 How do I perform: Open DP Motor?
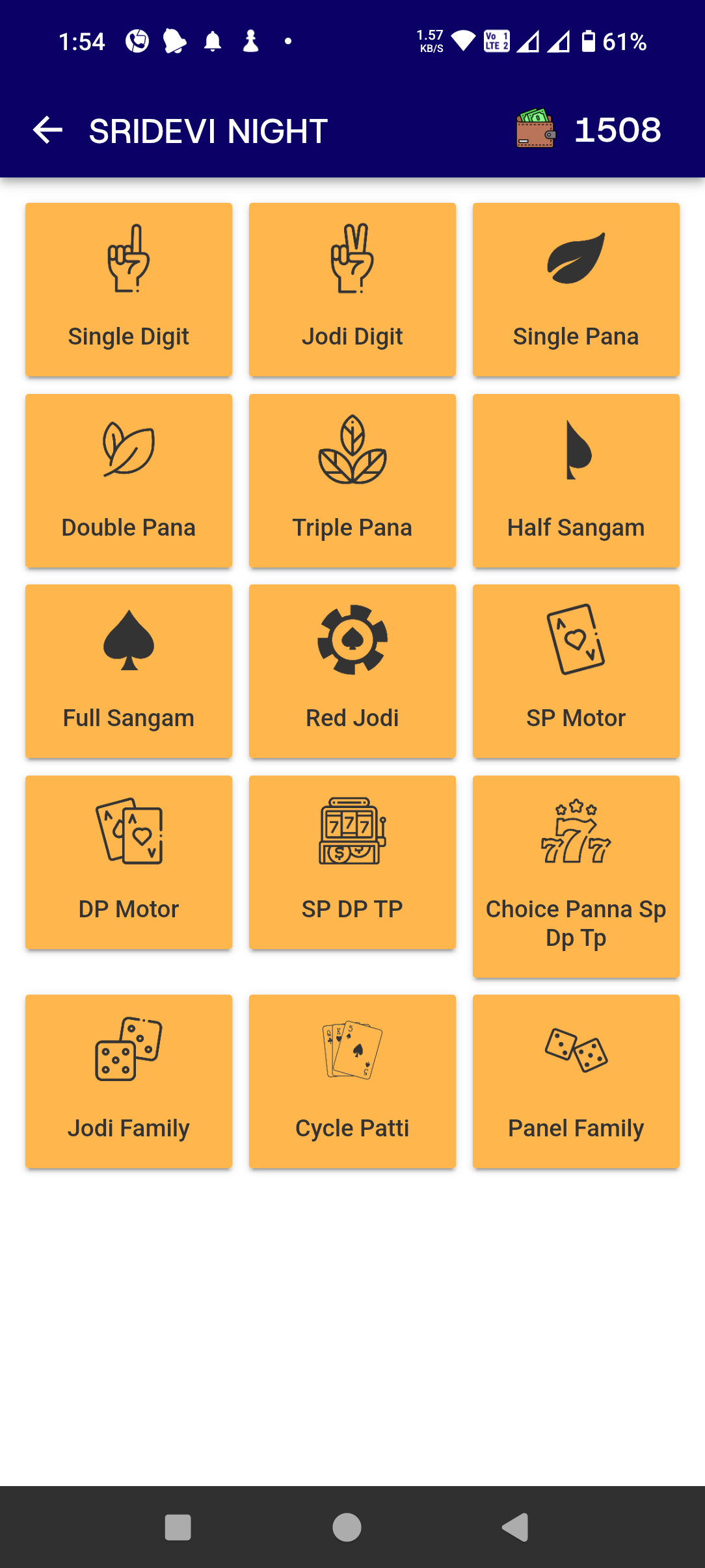coord(129,862)
